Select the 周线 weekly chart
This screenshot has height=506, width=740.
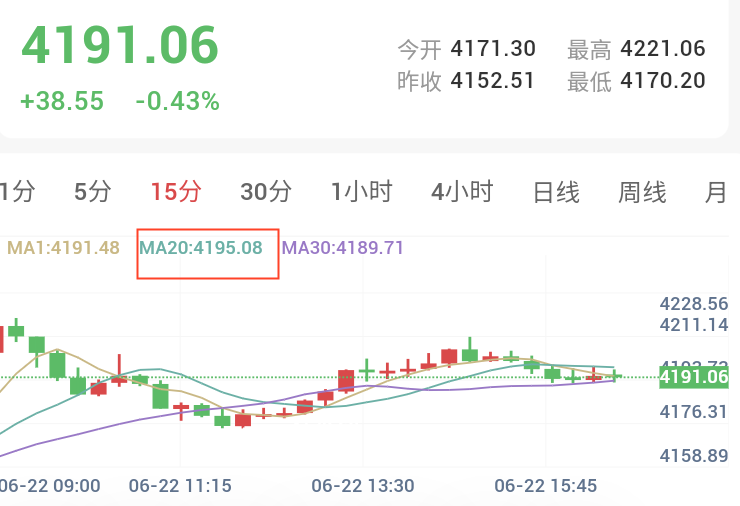[x=642, y=192]
